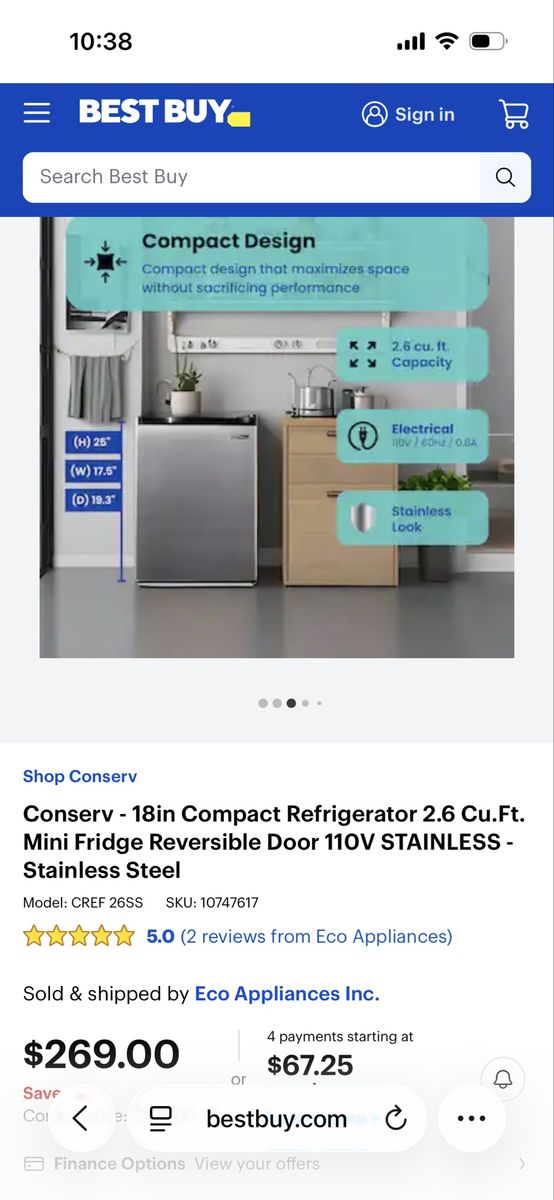Tap the Search Best Buy field
The image size is (554, 1200).
(251, 177)
